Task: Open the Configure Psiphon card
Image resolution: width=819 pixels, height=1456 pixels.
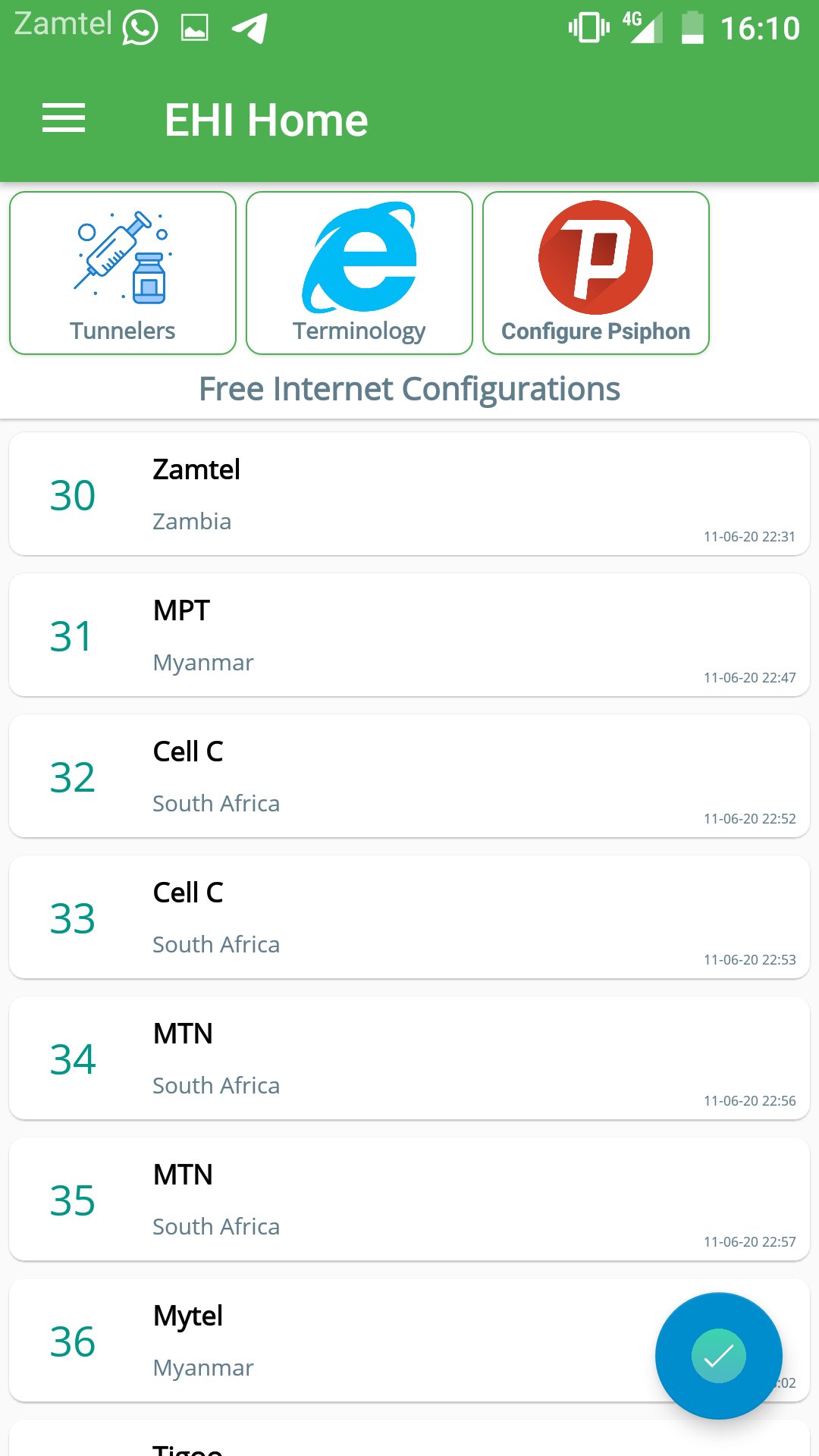Action: (596, 273)
